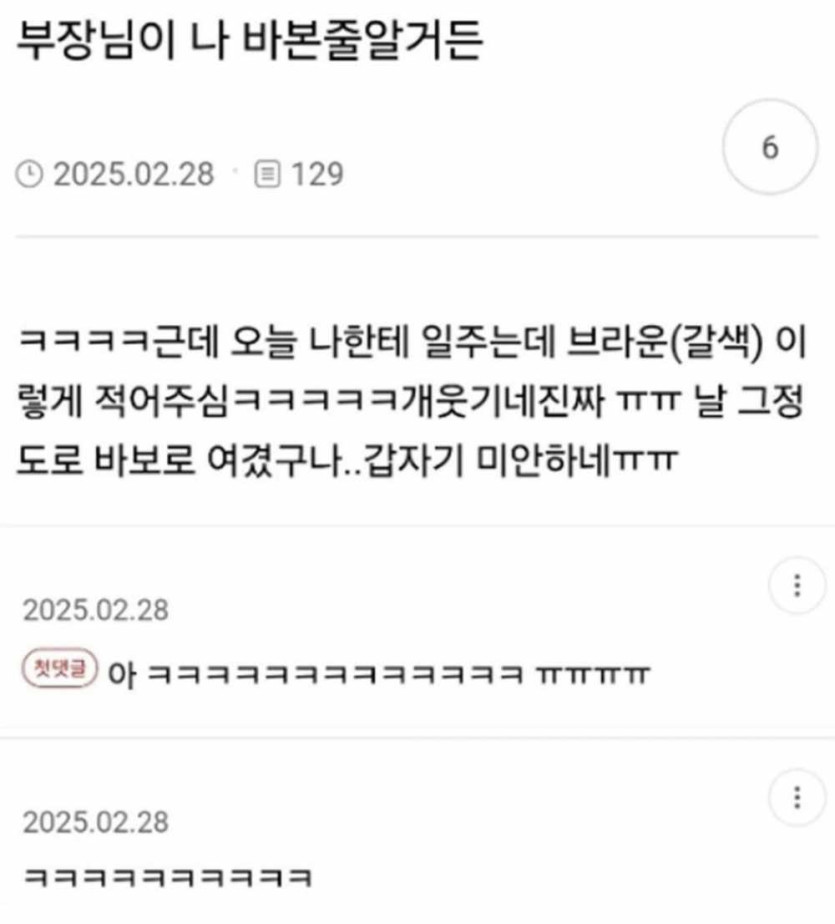Viewport: 835px width, 924px height.
Task: Open the three-dot menu on the 첫댓글 comment
Action: click(x=796, y=585)
